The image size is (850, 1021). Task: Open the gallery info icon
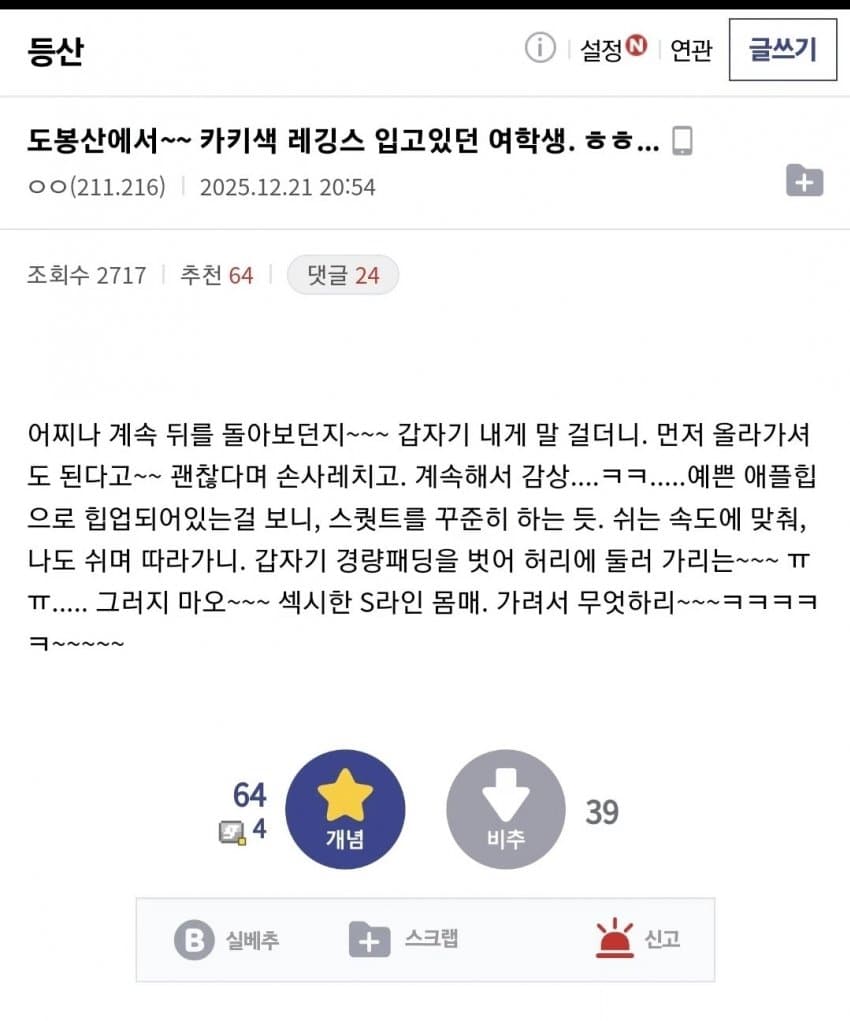(x=540, y=48)
